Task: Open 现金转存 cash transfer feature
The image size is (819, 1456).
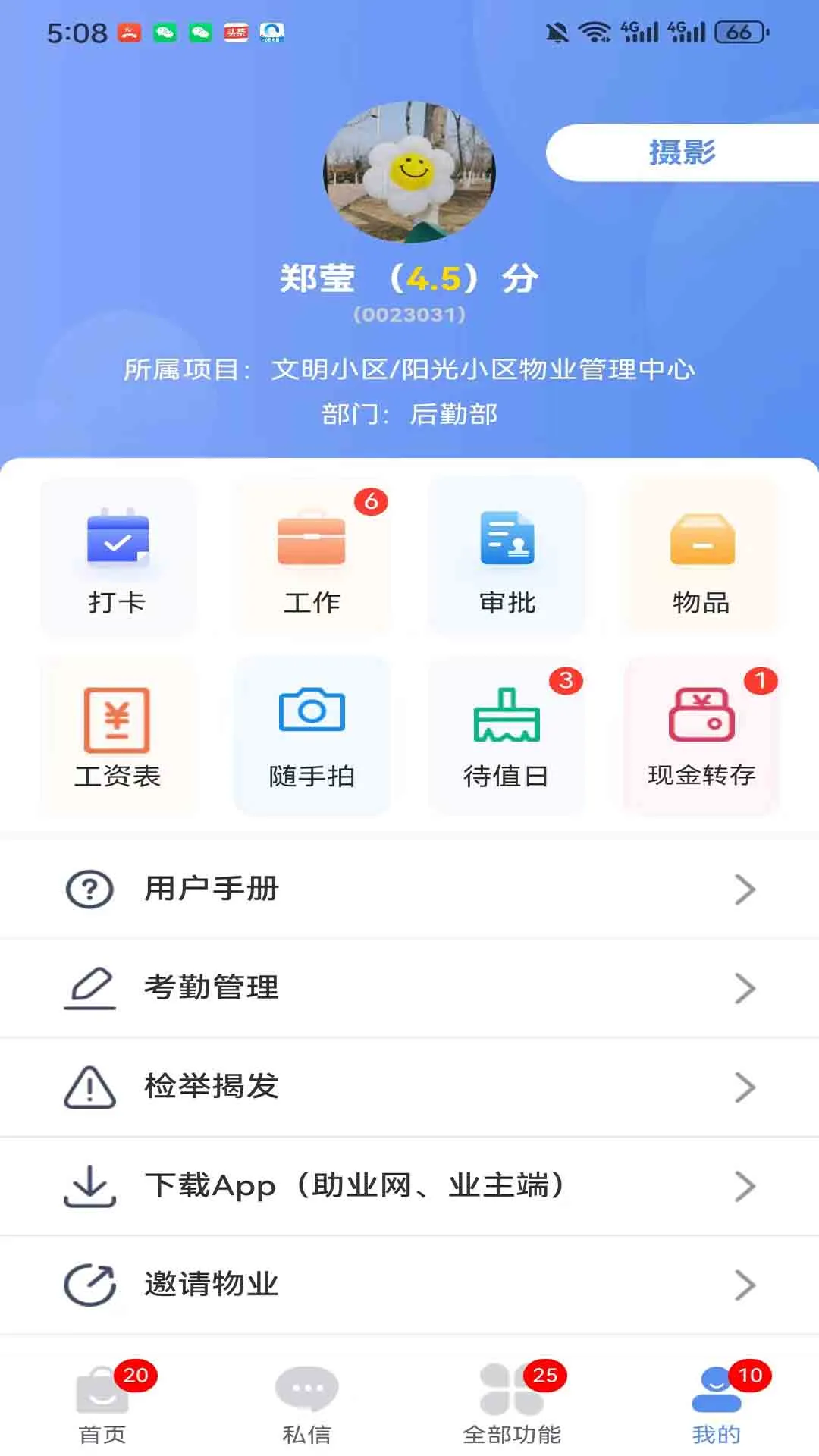Action: (x=701, y=734)
